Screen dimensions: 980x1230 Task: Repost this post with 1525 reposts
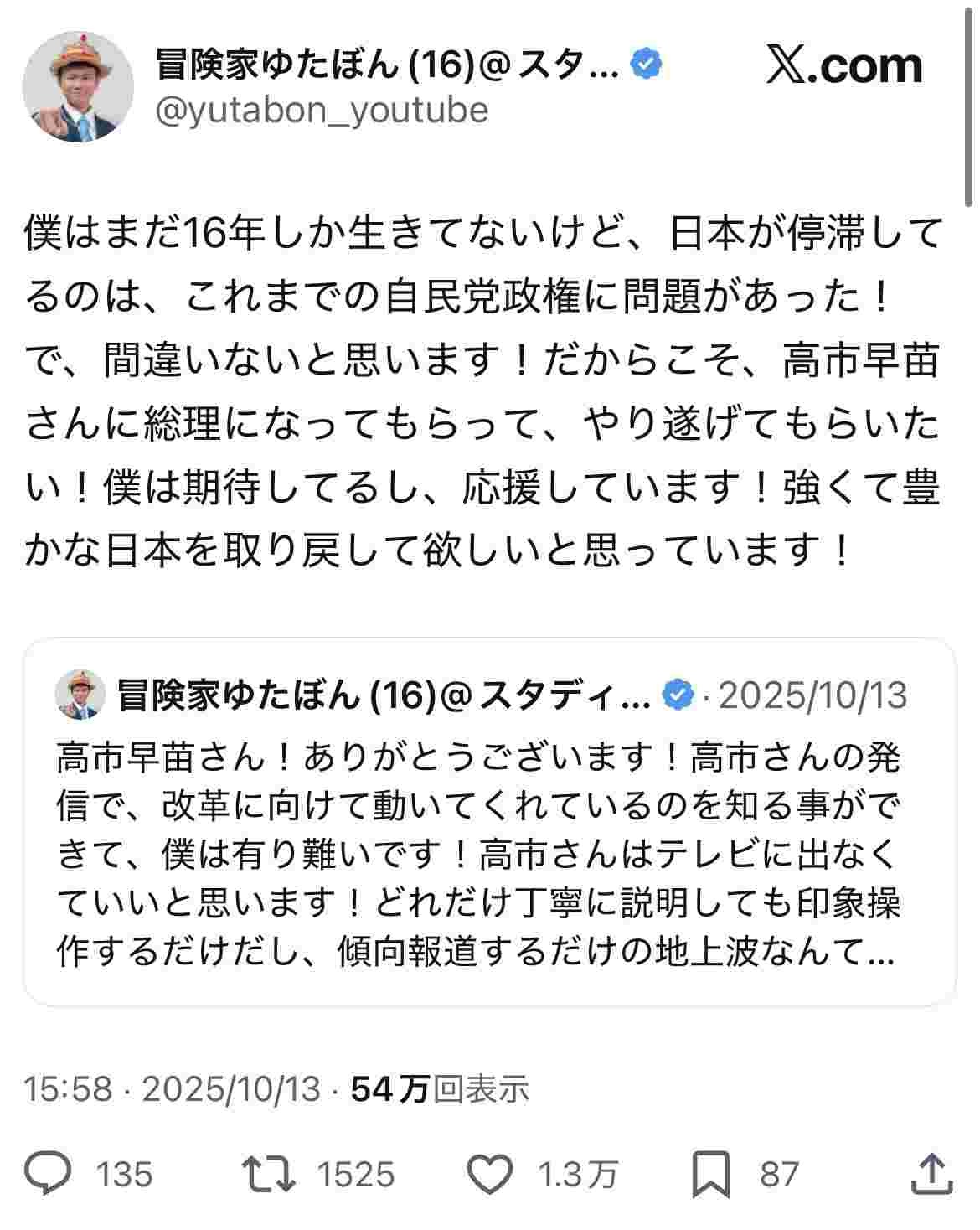[x=268, y=1174]
